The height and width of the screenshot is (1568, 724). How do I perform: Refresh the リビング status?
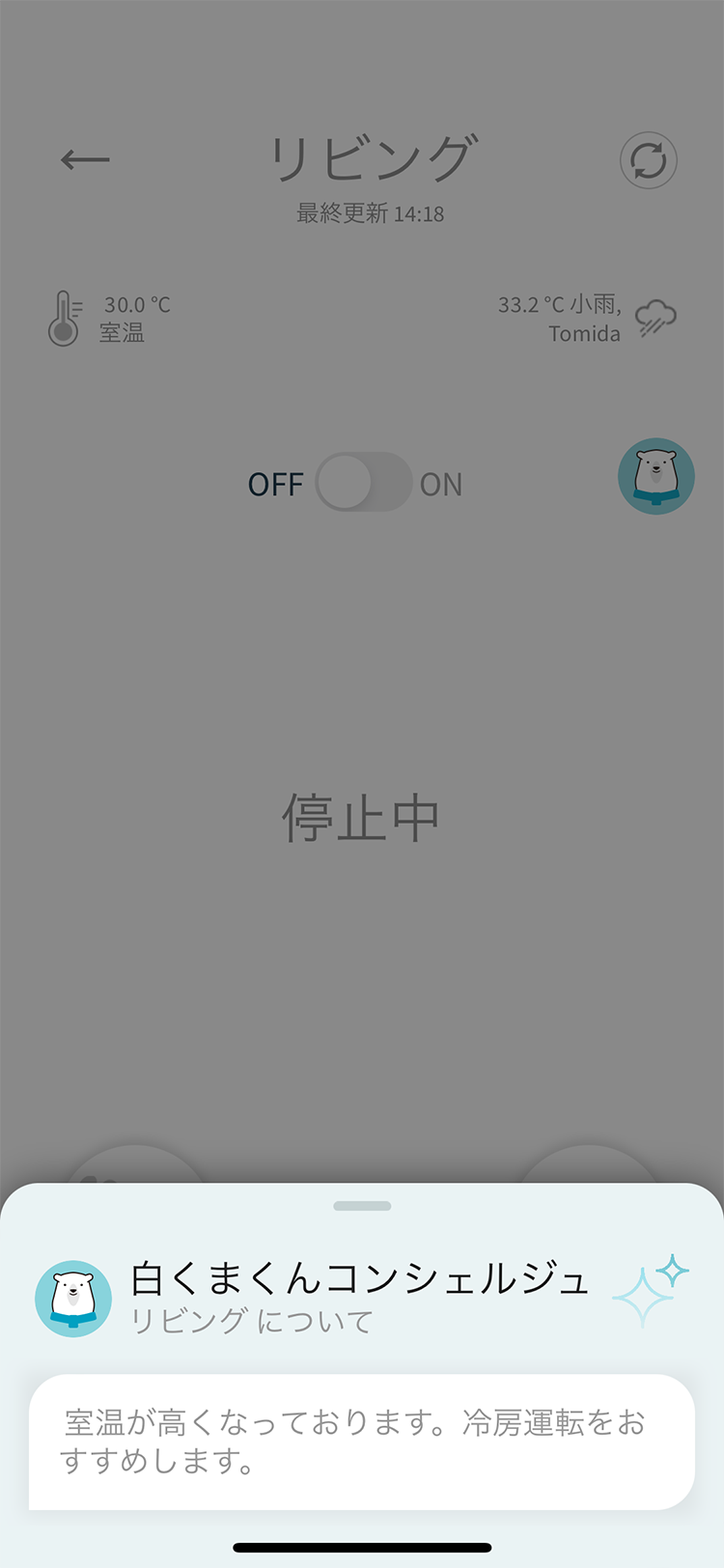(x=648, y=160)
